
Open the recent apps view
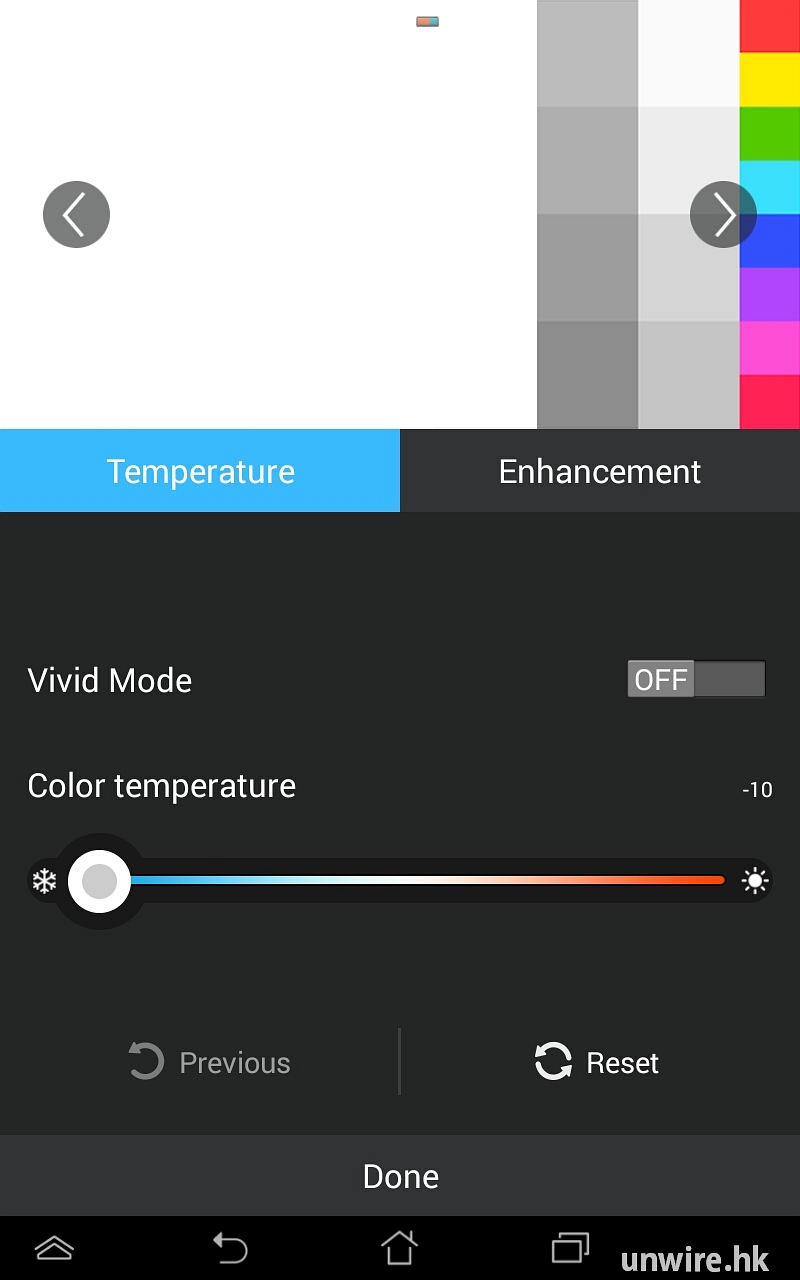pyautogui.click(x=570, y=1248)
